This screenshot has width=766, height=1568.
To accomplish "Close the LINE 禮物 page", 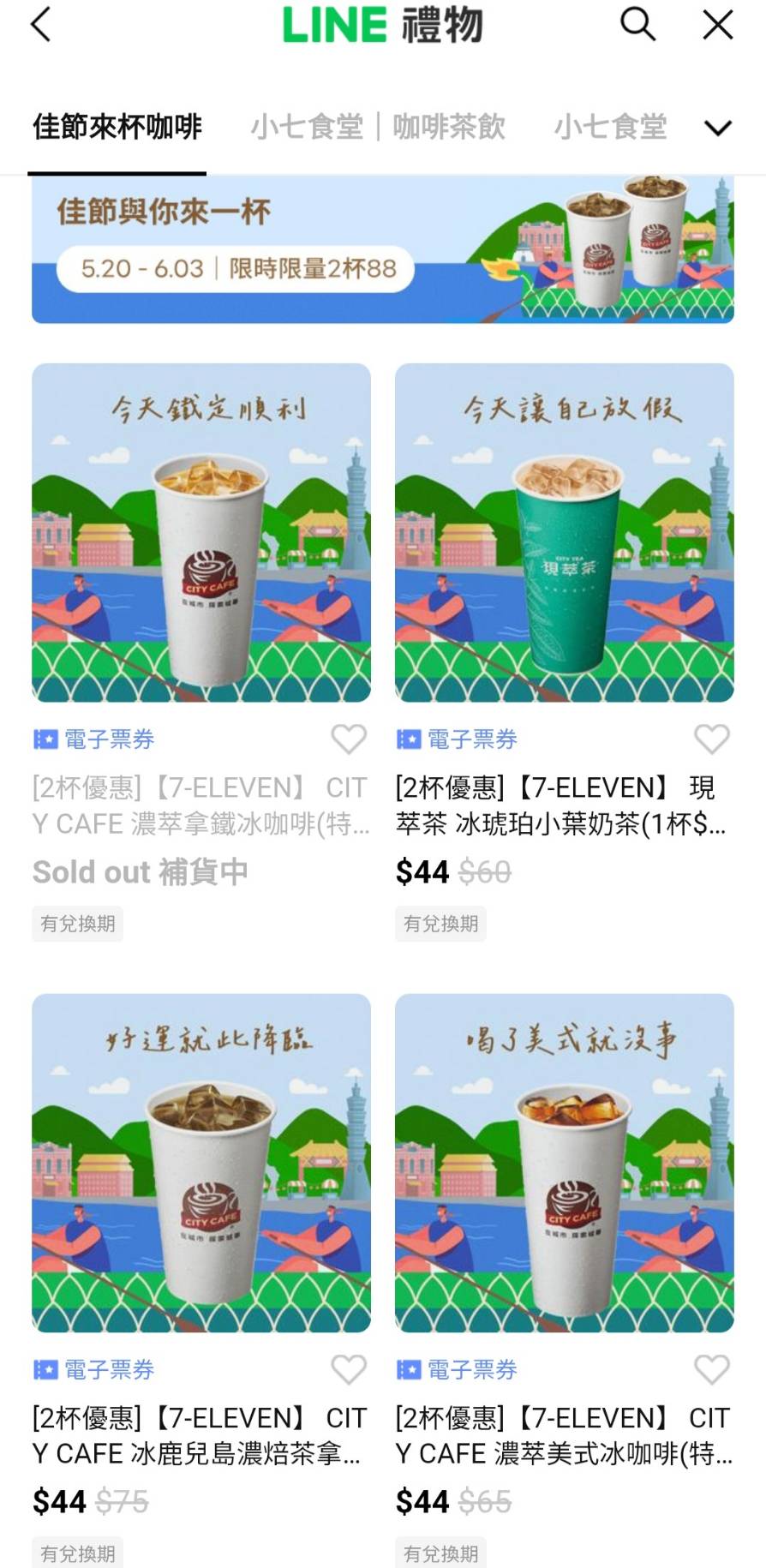I will [717, 24].
